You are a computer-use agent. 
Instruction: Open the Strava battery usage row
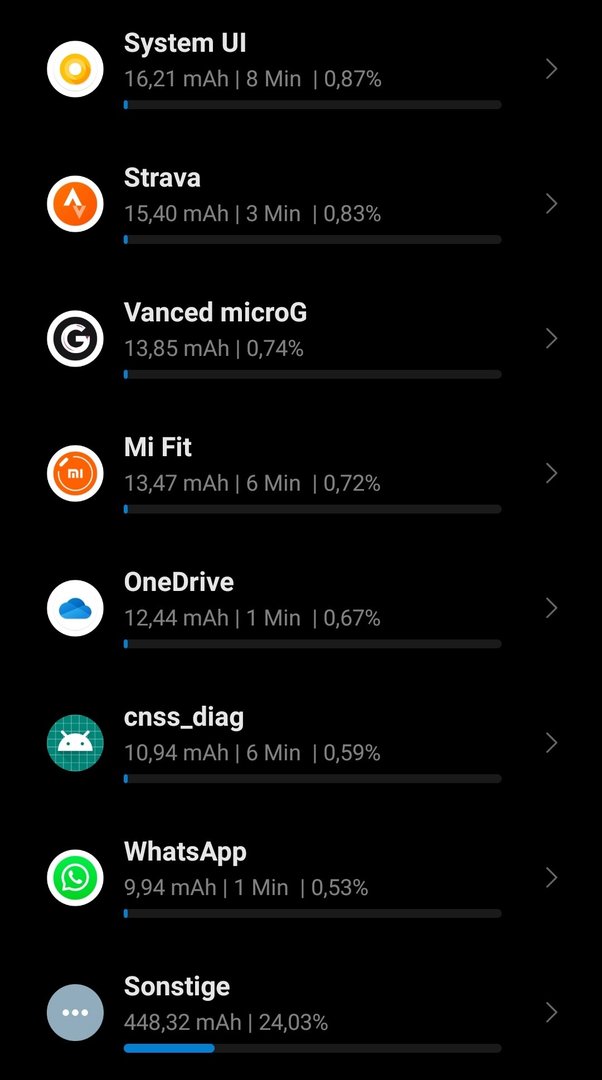[301, 204]
